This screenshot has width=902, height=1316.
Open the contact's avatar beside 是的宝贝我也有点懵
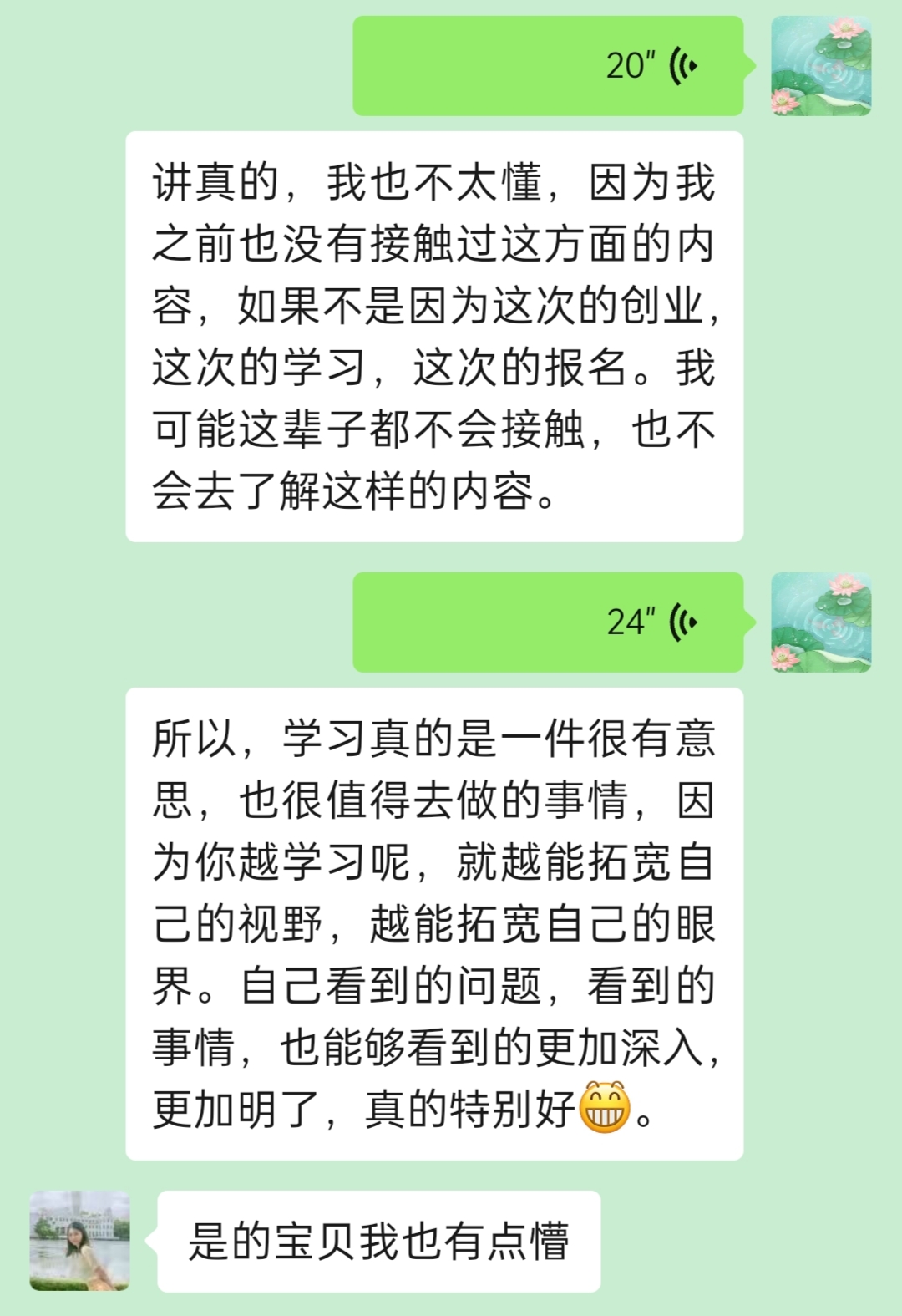point(80,1241)
